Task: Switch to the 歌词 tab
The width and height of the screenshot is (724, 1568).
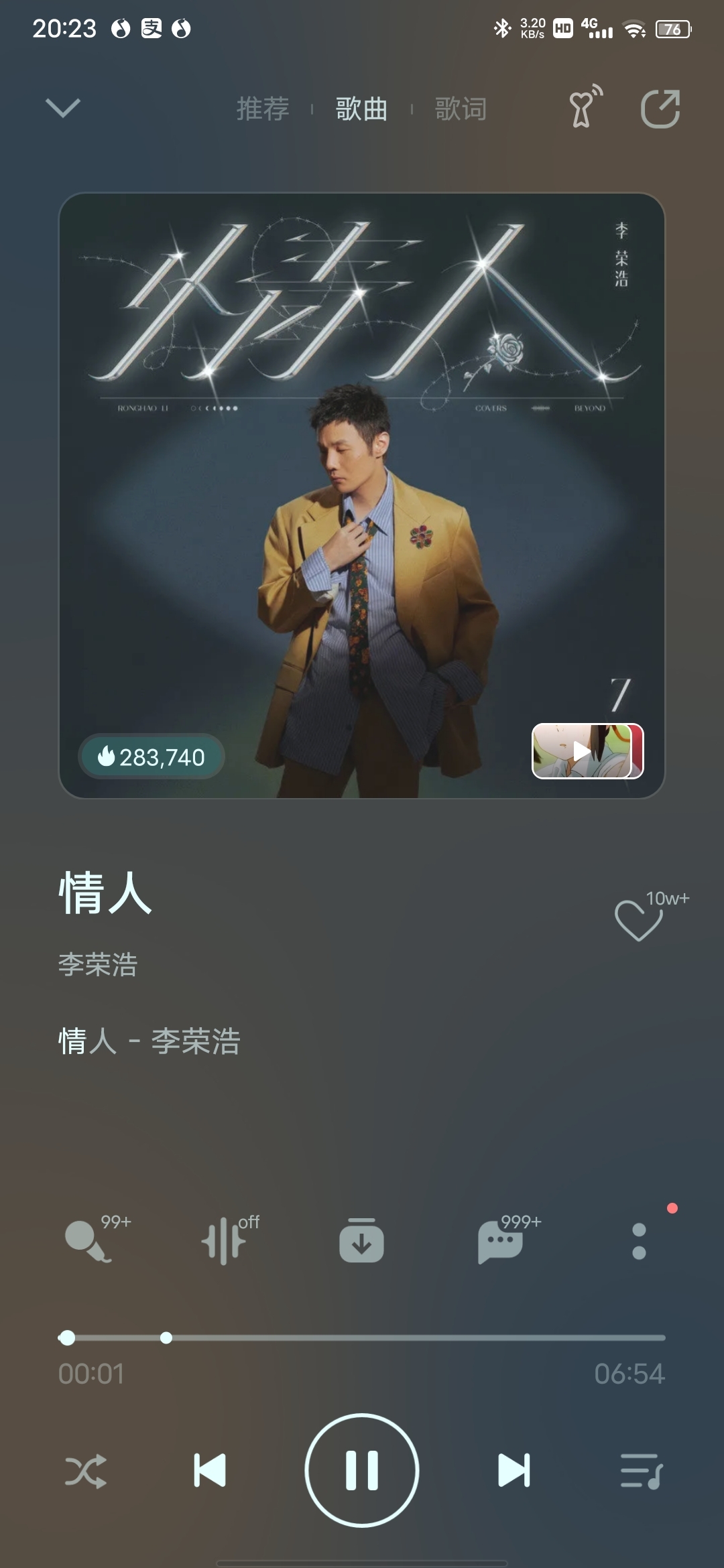Action: [461, 109]
